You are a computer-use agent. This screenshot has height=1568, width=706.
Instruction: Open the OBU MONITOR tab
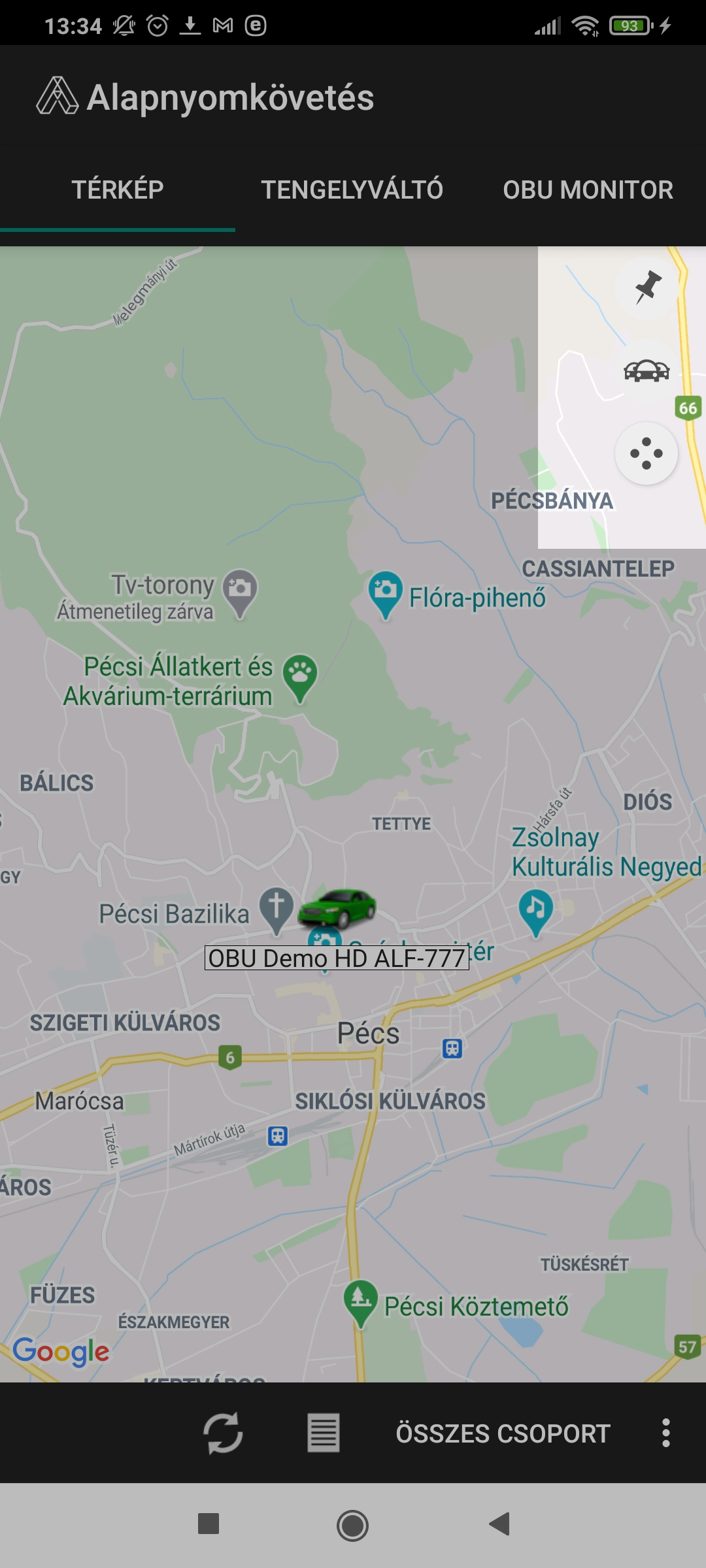(x=588, y=190)
